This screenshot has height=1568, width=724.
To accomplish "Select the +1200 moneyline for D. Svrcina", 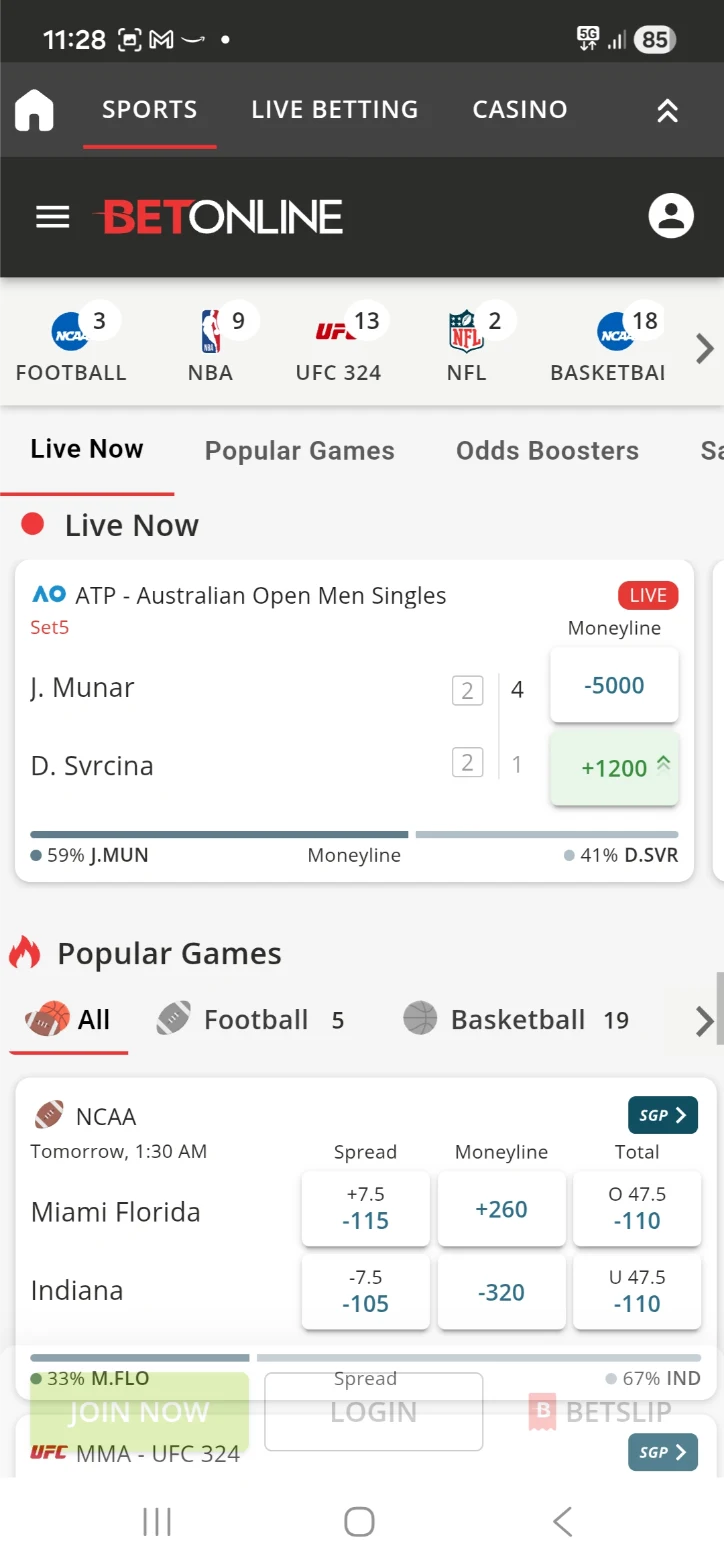I will [x=613, y=768].
